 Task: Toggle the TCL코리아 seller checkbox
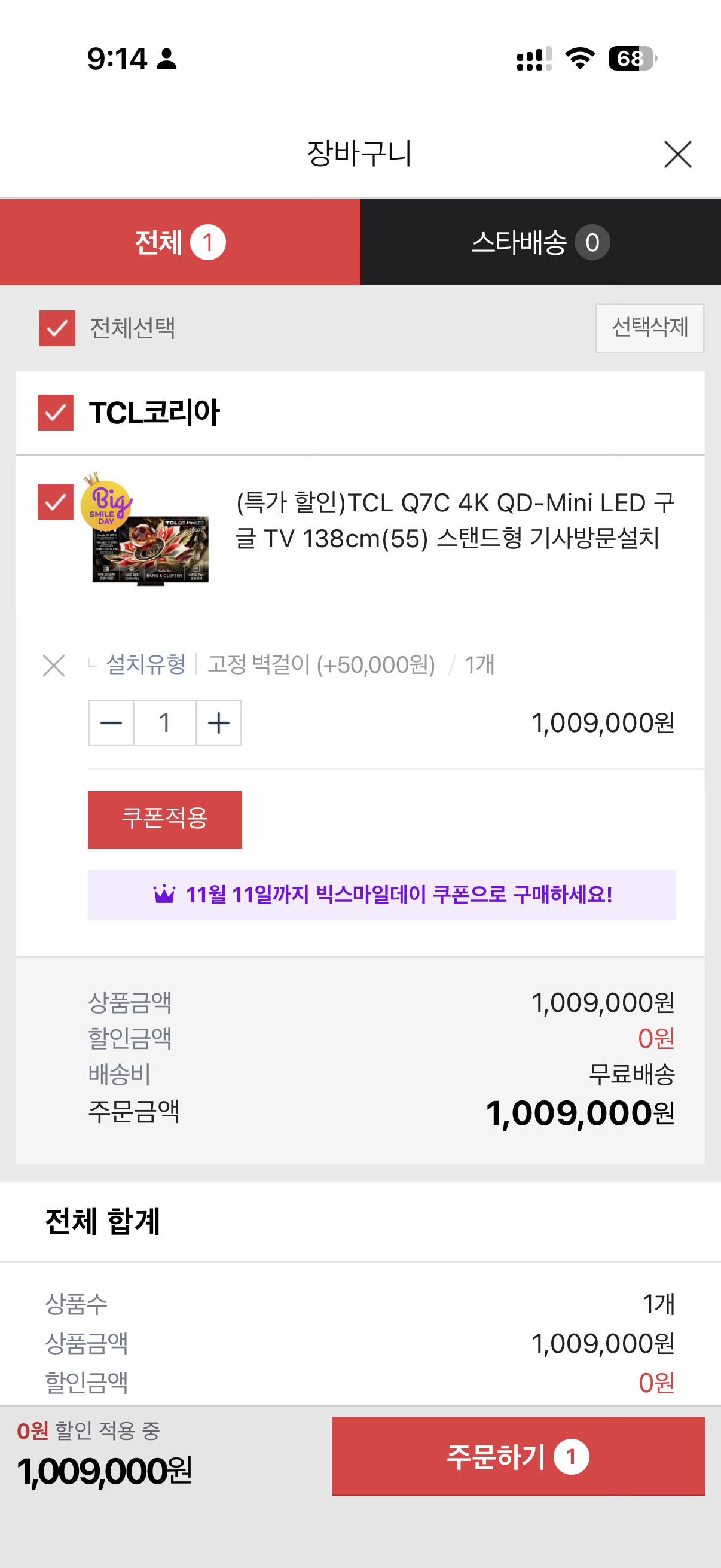56,413
